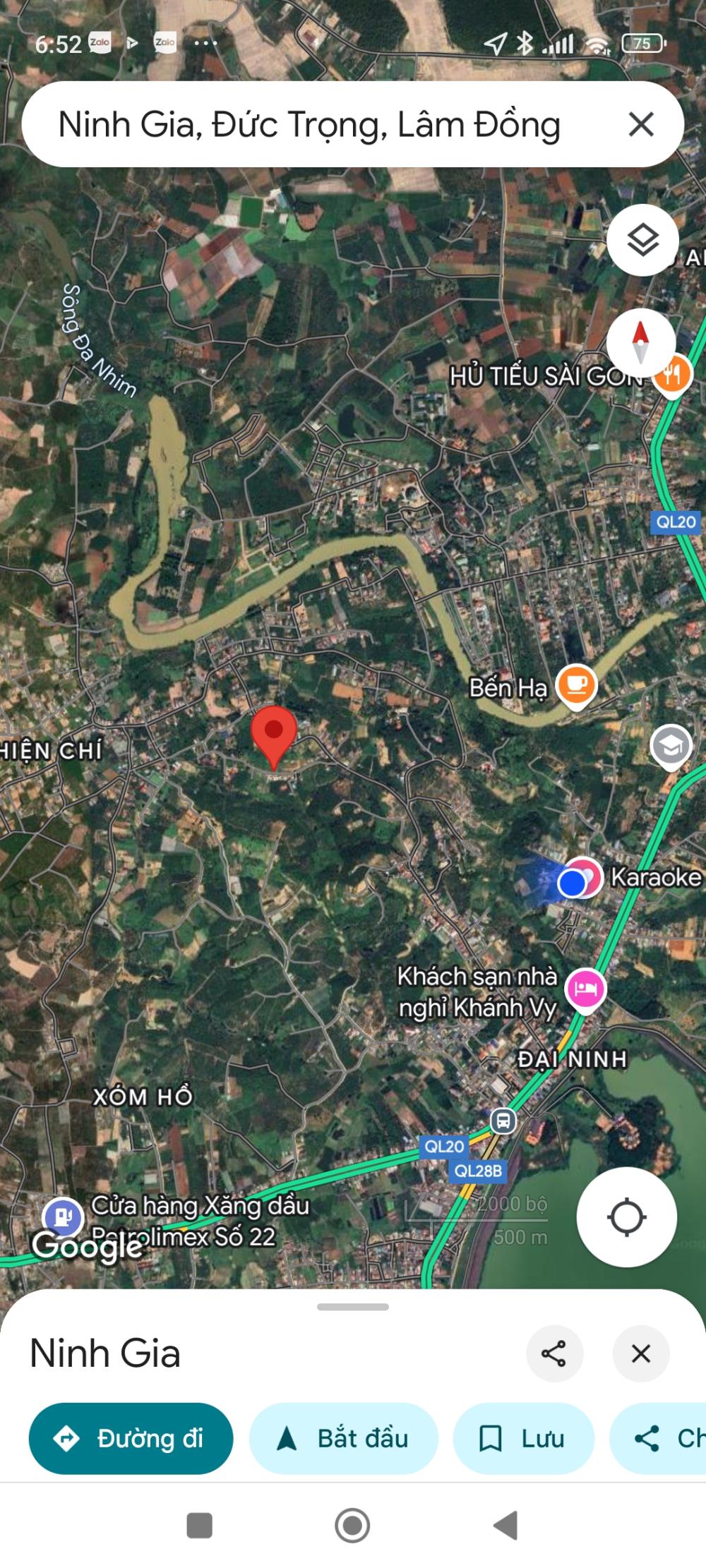Center the map on my location

click(x=626, y=1217)
